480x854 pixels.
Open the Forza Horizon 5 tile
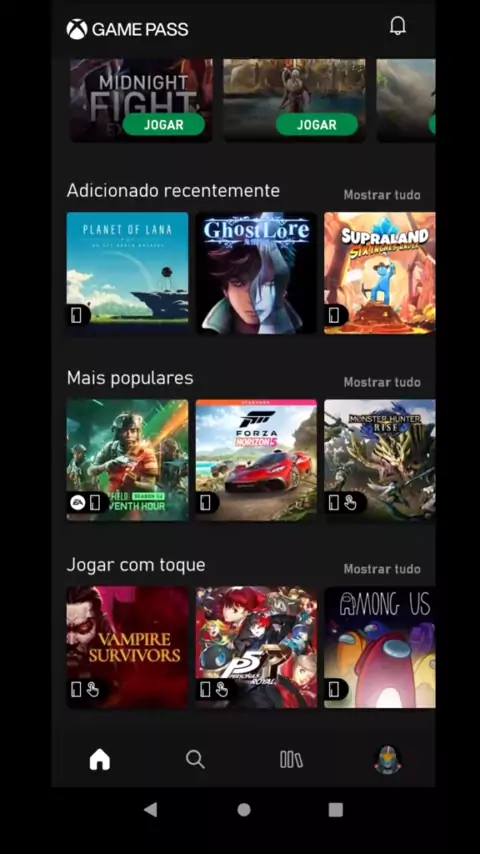coord(256,460)
